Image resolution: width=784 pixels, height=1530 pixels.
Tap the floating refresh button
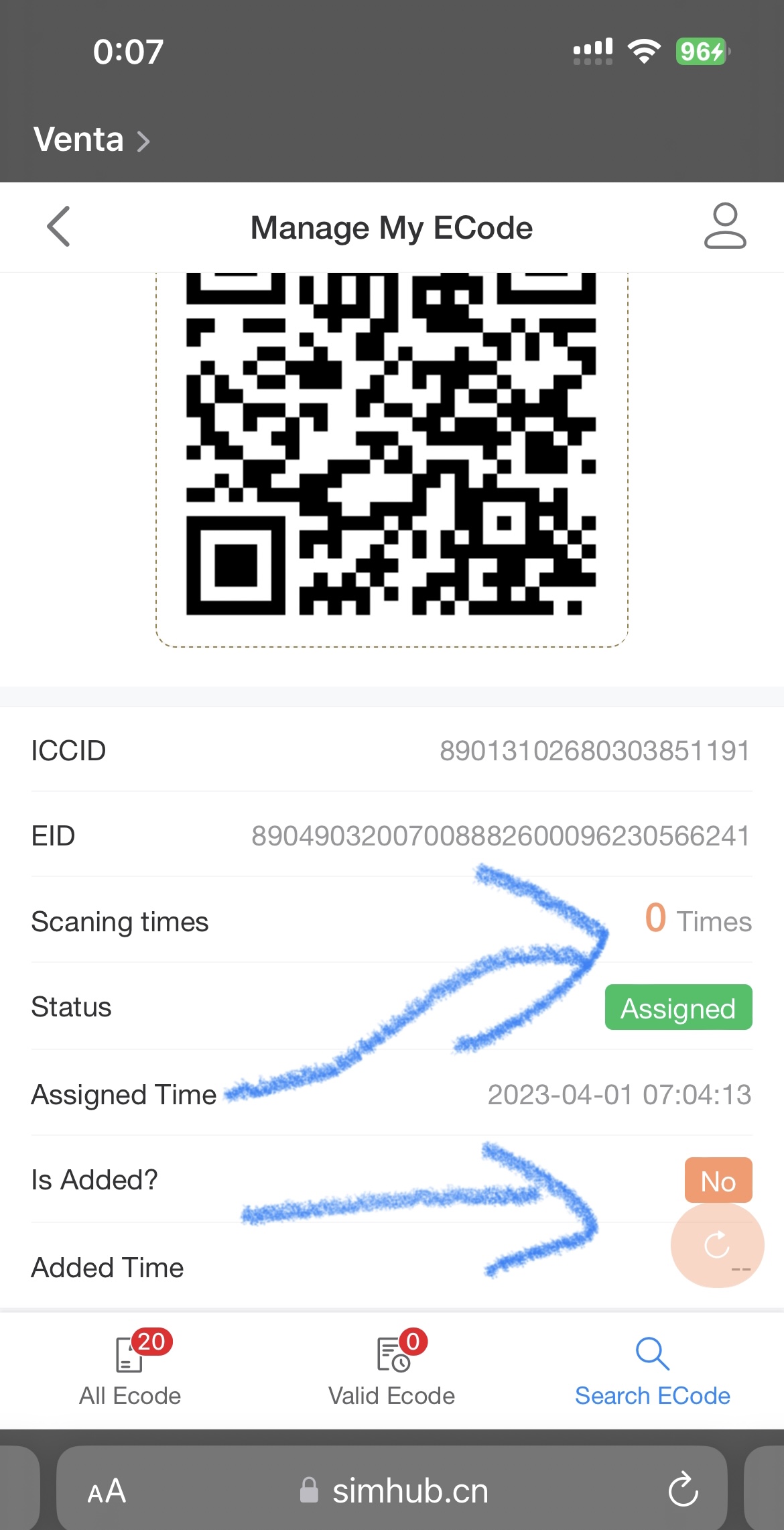717,1245
